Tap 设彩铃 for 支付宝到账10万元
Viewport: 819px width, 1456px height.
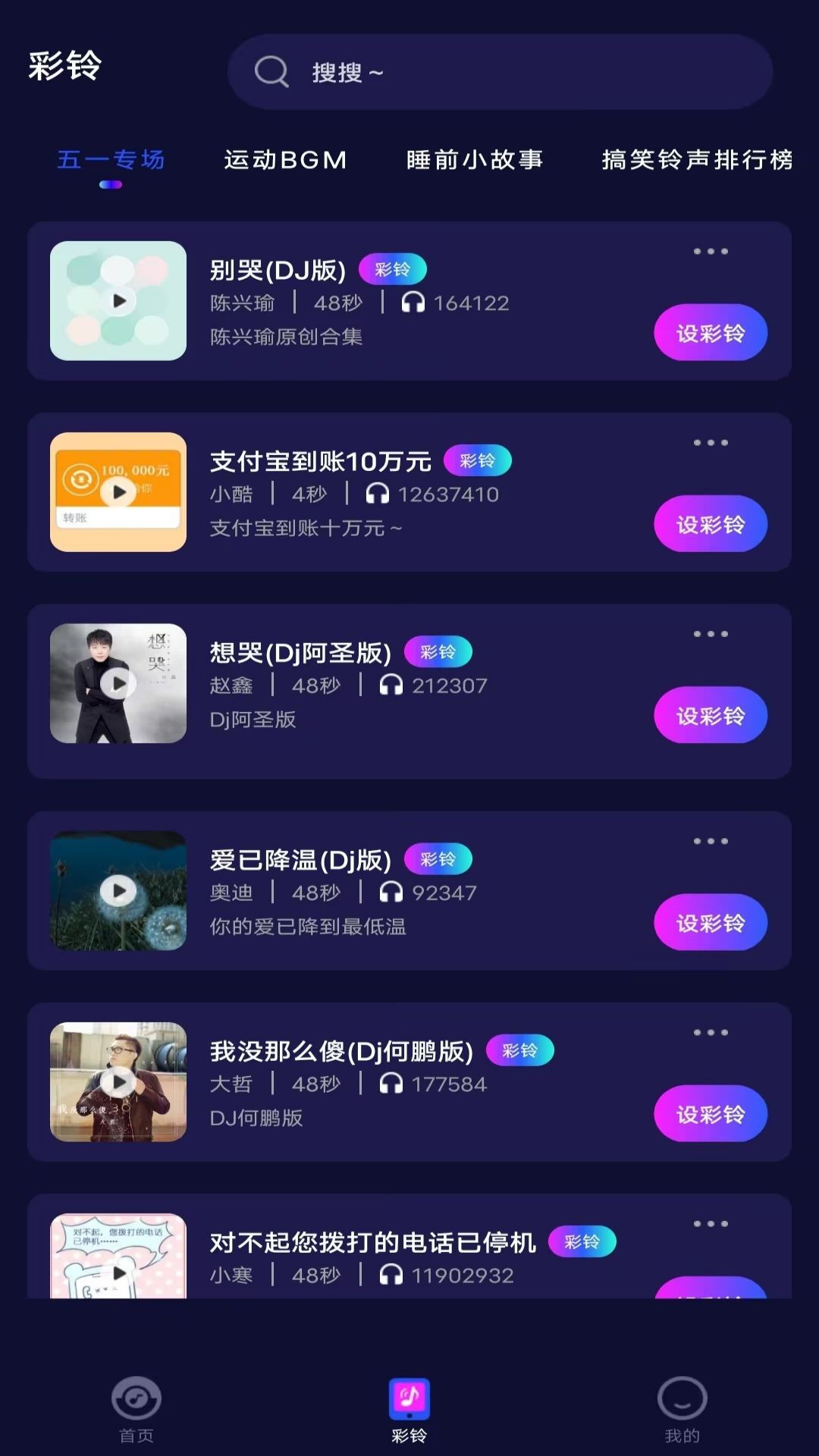711,524
